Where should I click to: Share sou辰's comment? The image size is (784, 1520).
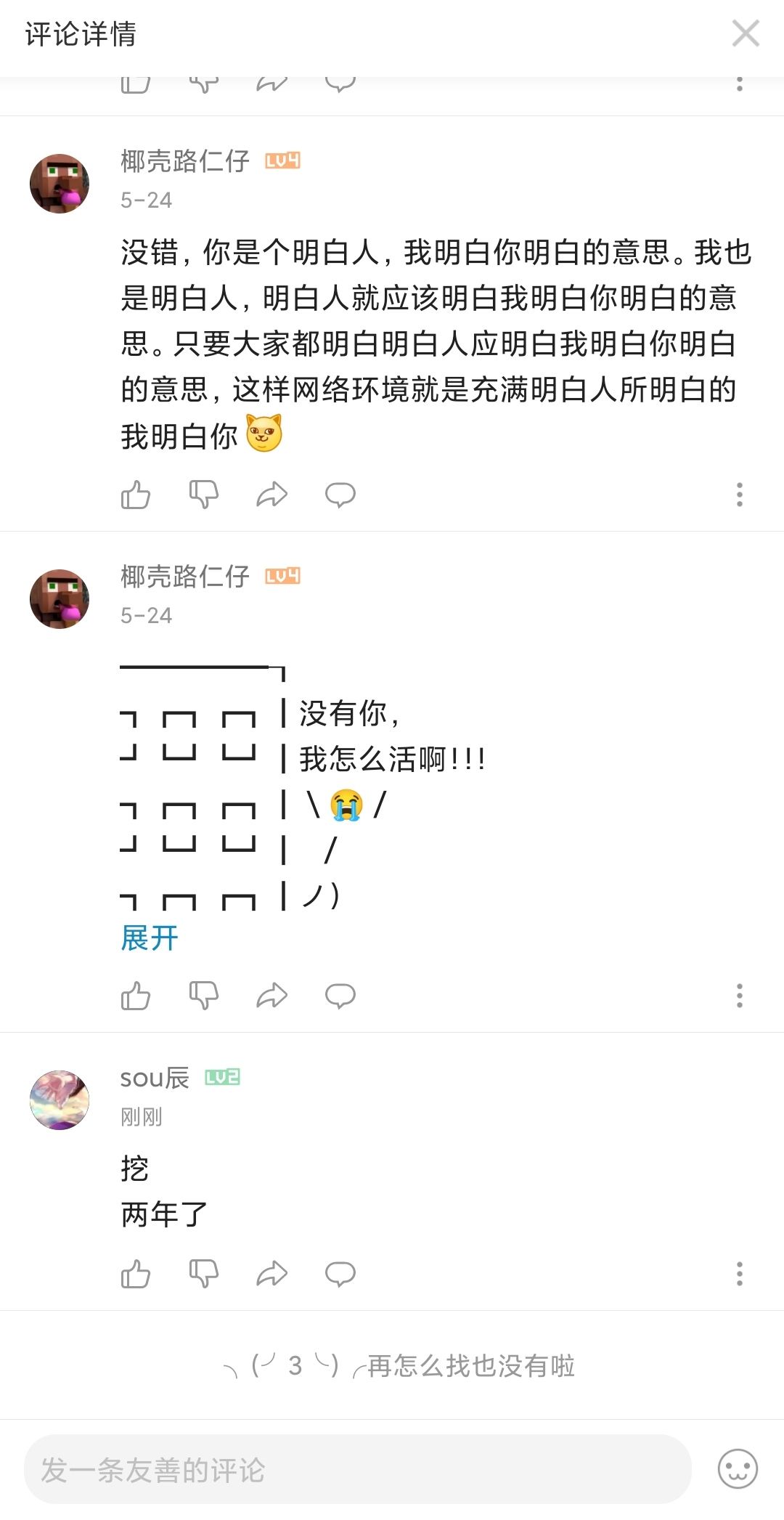271,1274
